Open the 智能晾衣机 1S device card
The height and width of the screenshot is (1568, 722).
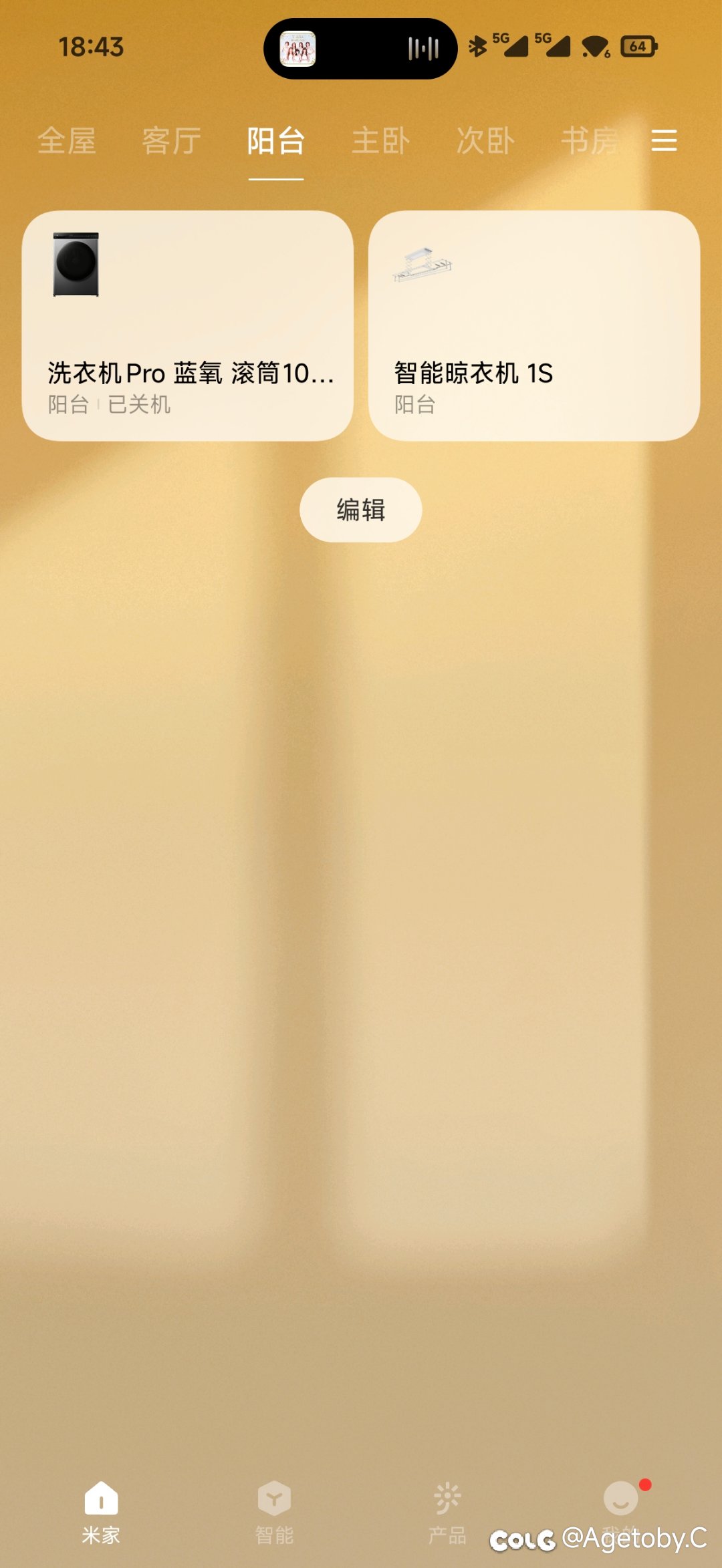[x=533, y=325]
